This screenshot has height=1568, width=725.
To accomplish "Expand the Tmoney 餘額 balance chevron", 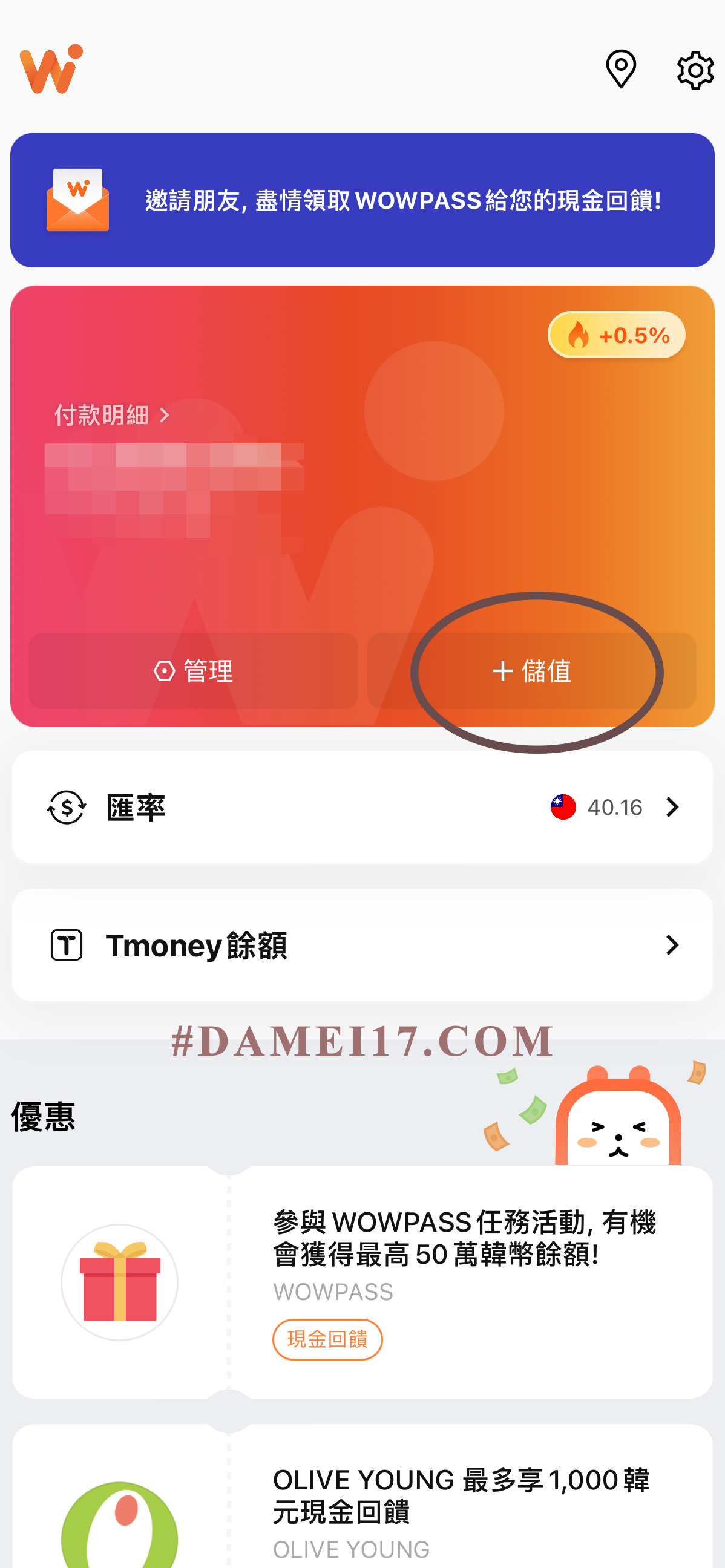I will tap(672, 945).
